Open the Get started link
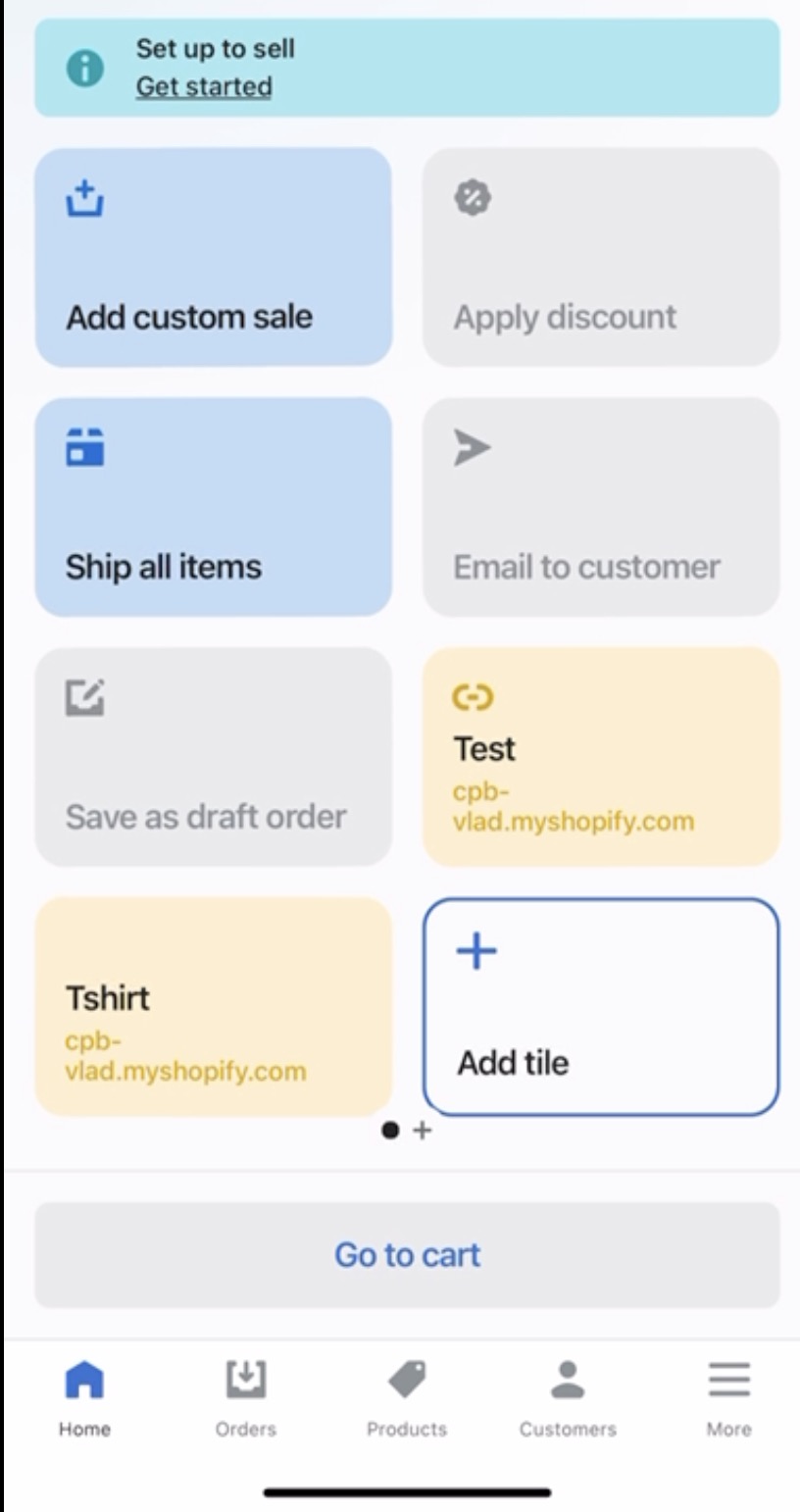800x1512 pixels. click(x=204, y=86)
